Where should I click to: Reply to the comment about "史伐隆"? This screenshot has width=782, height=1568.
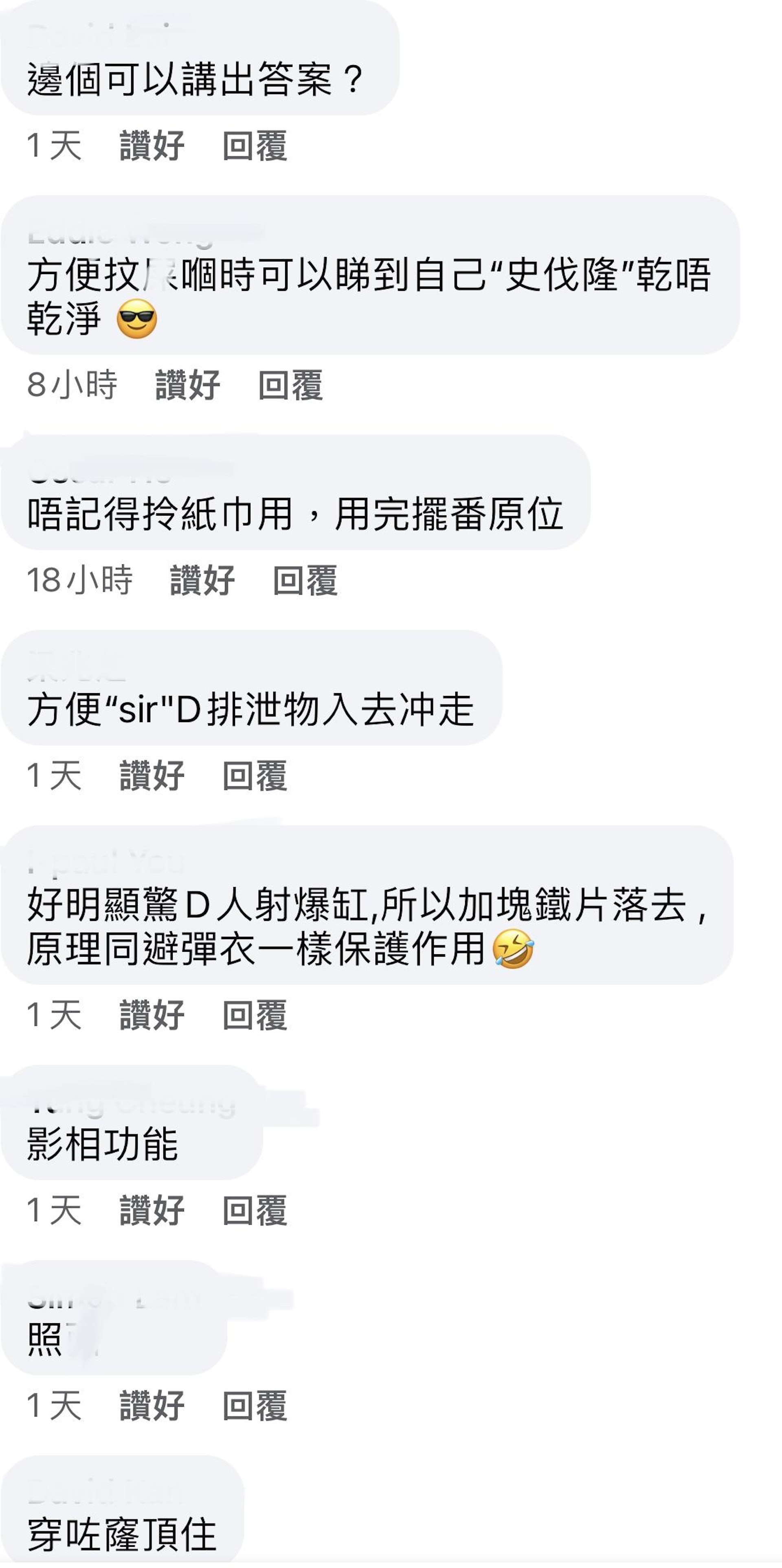point(290,385)
